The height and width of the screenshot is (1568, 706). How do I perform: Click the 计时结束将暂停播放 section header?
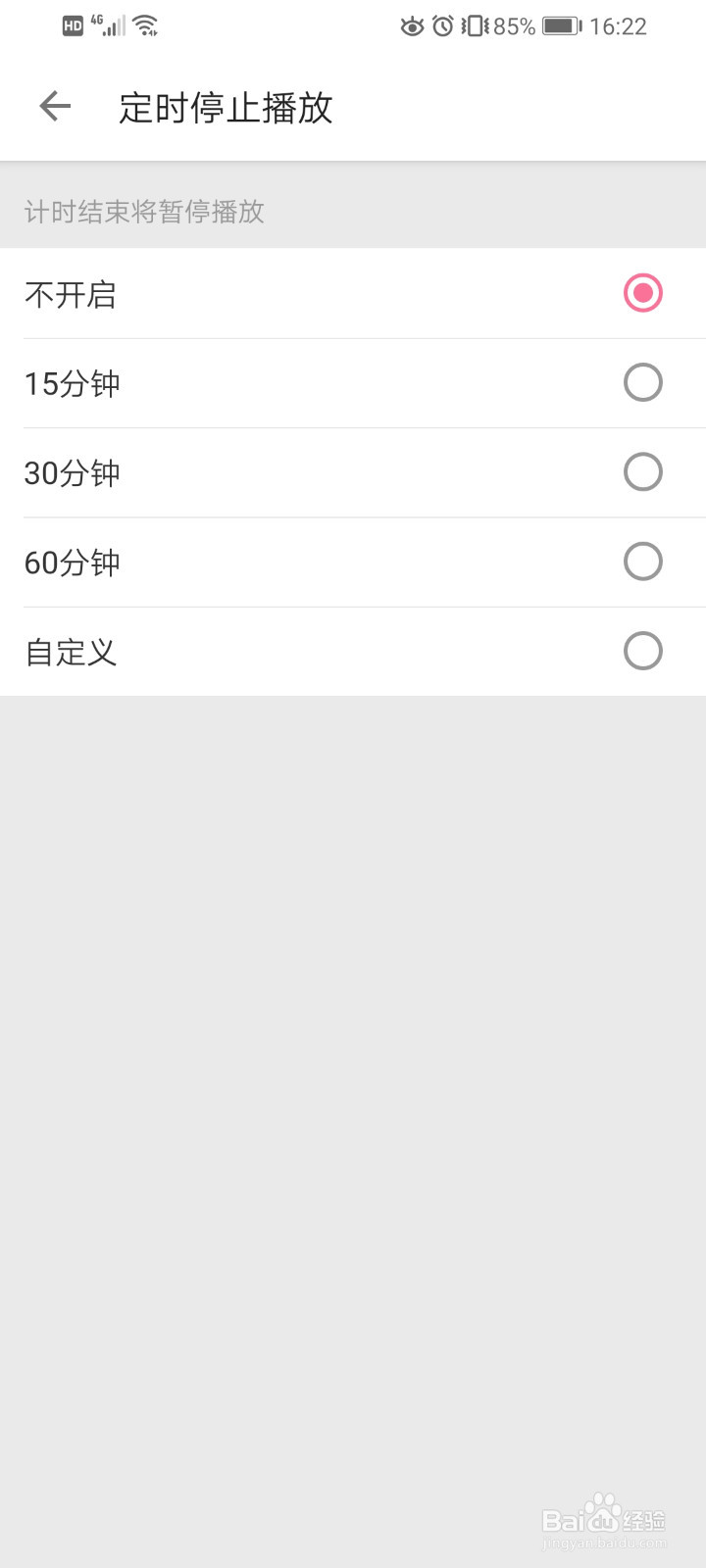coord(143,212)
